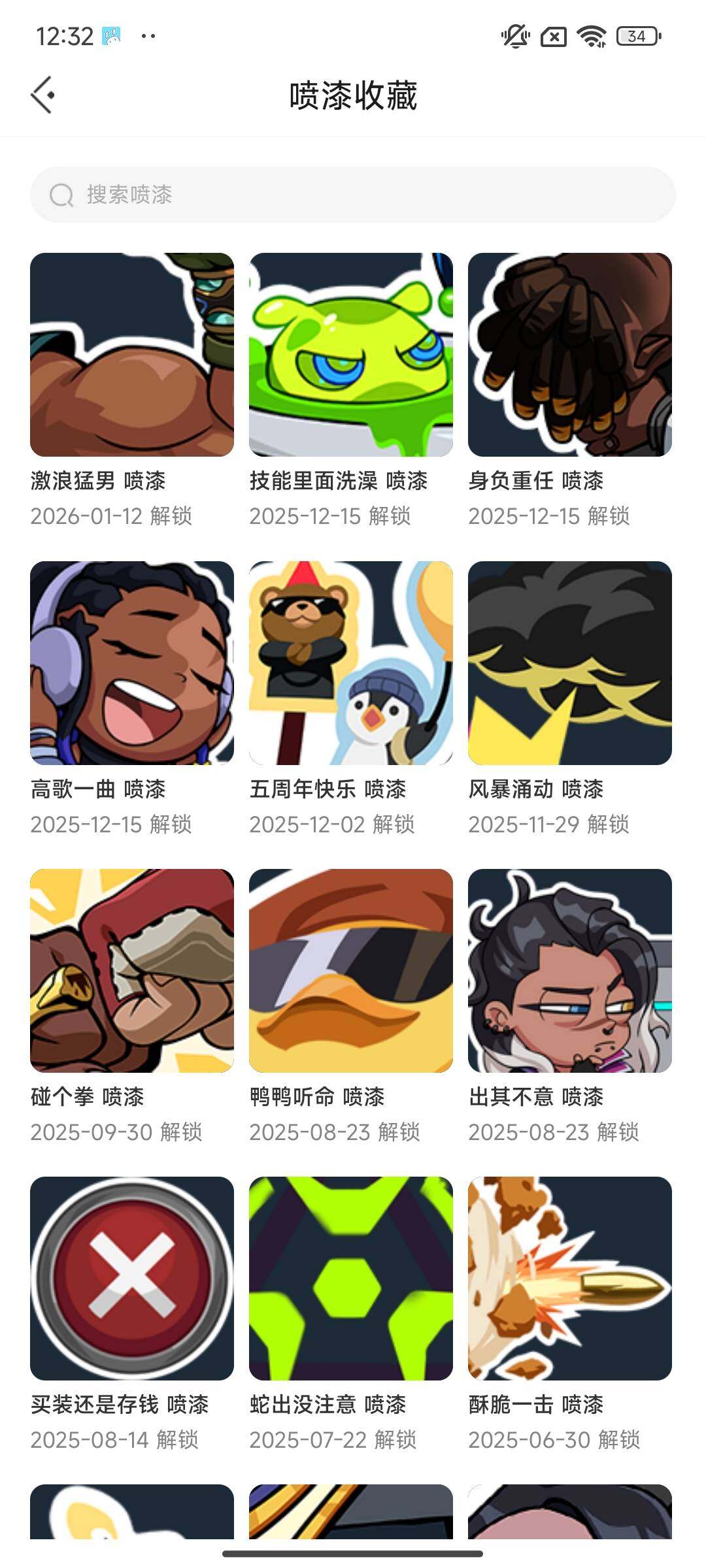Open the 激浪猛男 spray

coord(132,355)
